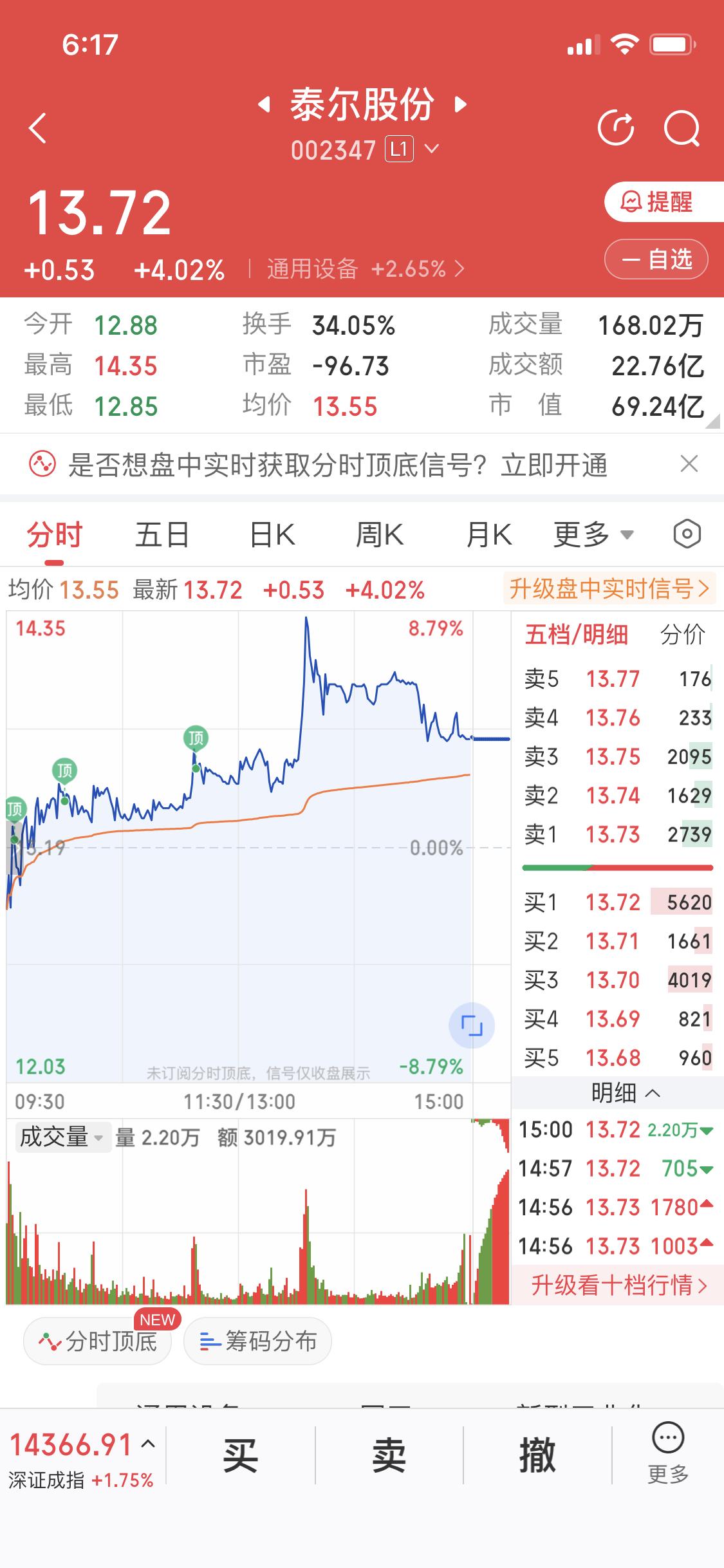Expand chart to fullscreen with expand icon
Viewport: 724px width, 1568px height.
pos(472,1025)
